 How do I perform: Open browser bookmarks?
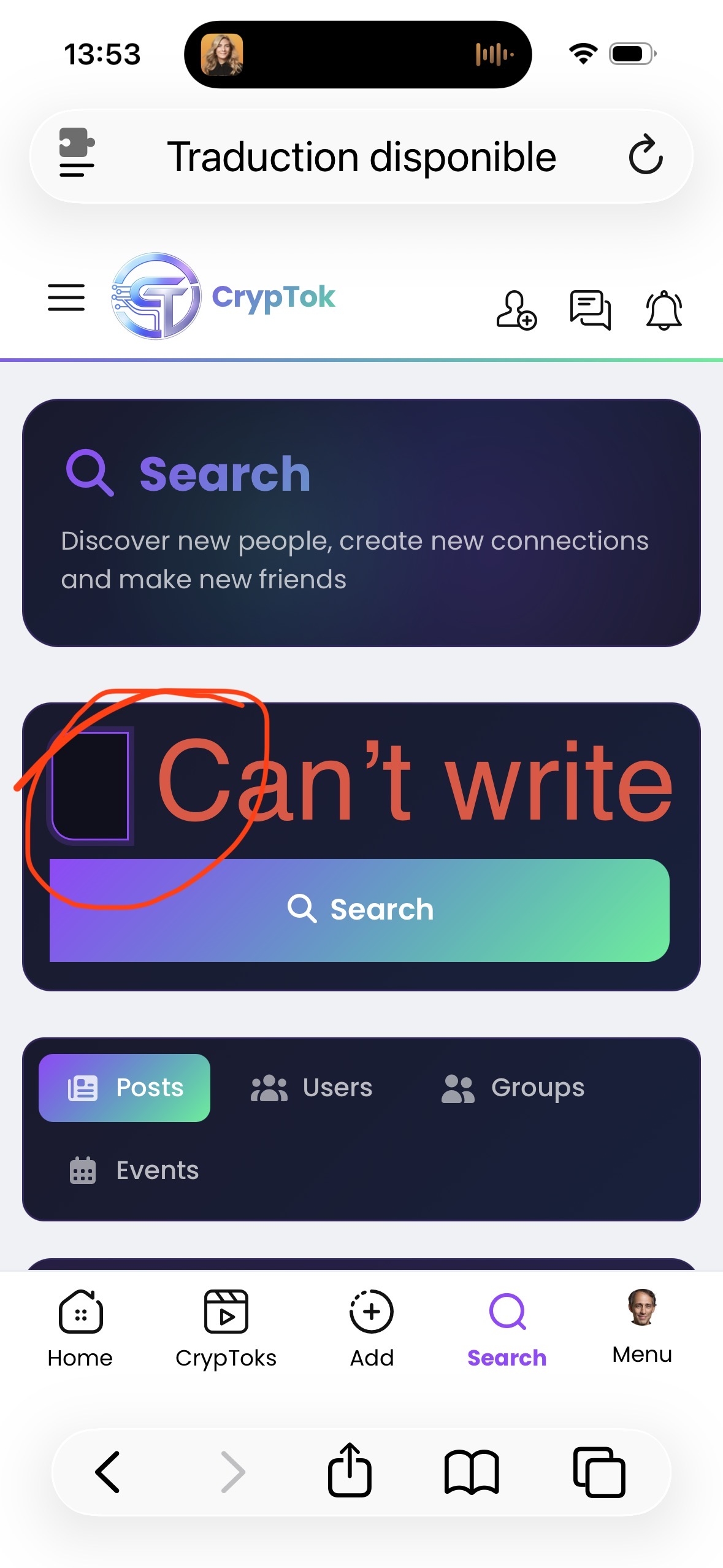[x=471, y=1472]
